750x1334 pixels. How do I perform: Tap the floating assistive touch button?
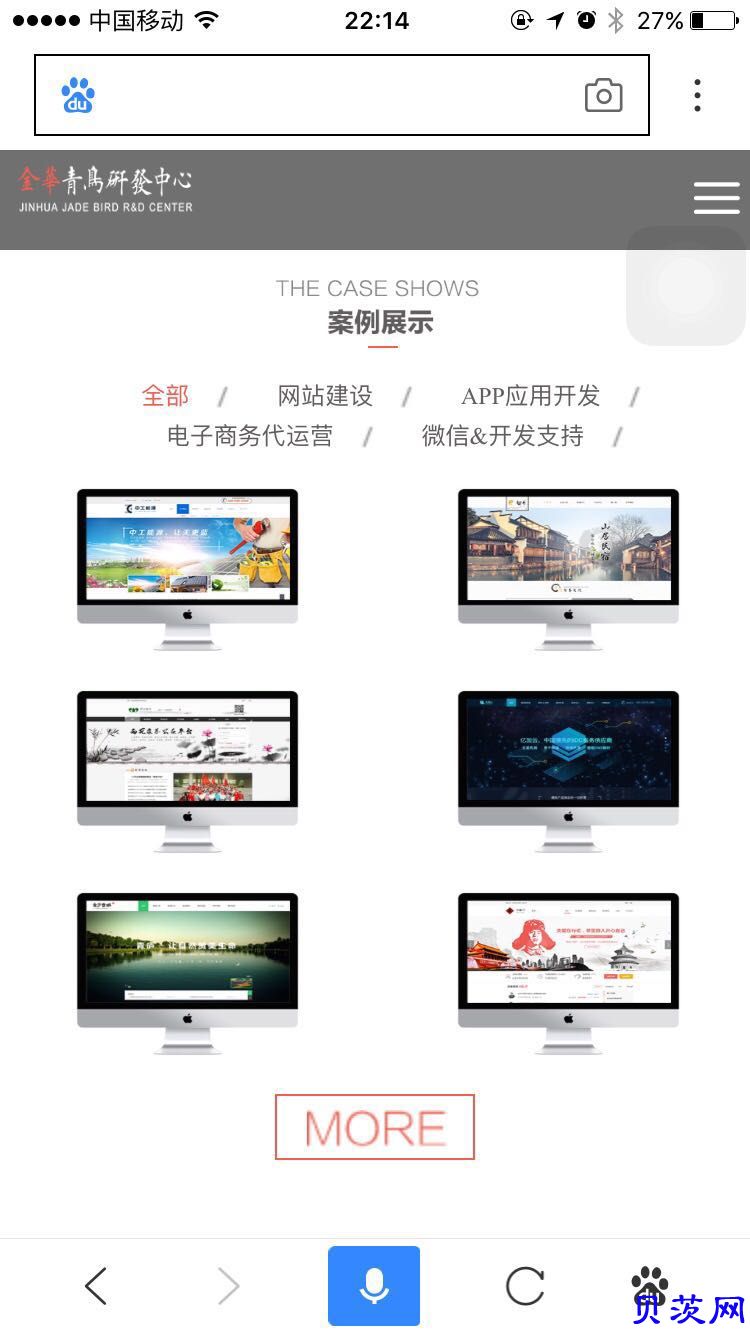pos(686,286)
